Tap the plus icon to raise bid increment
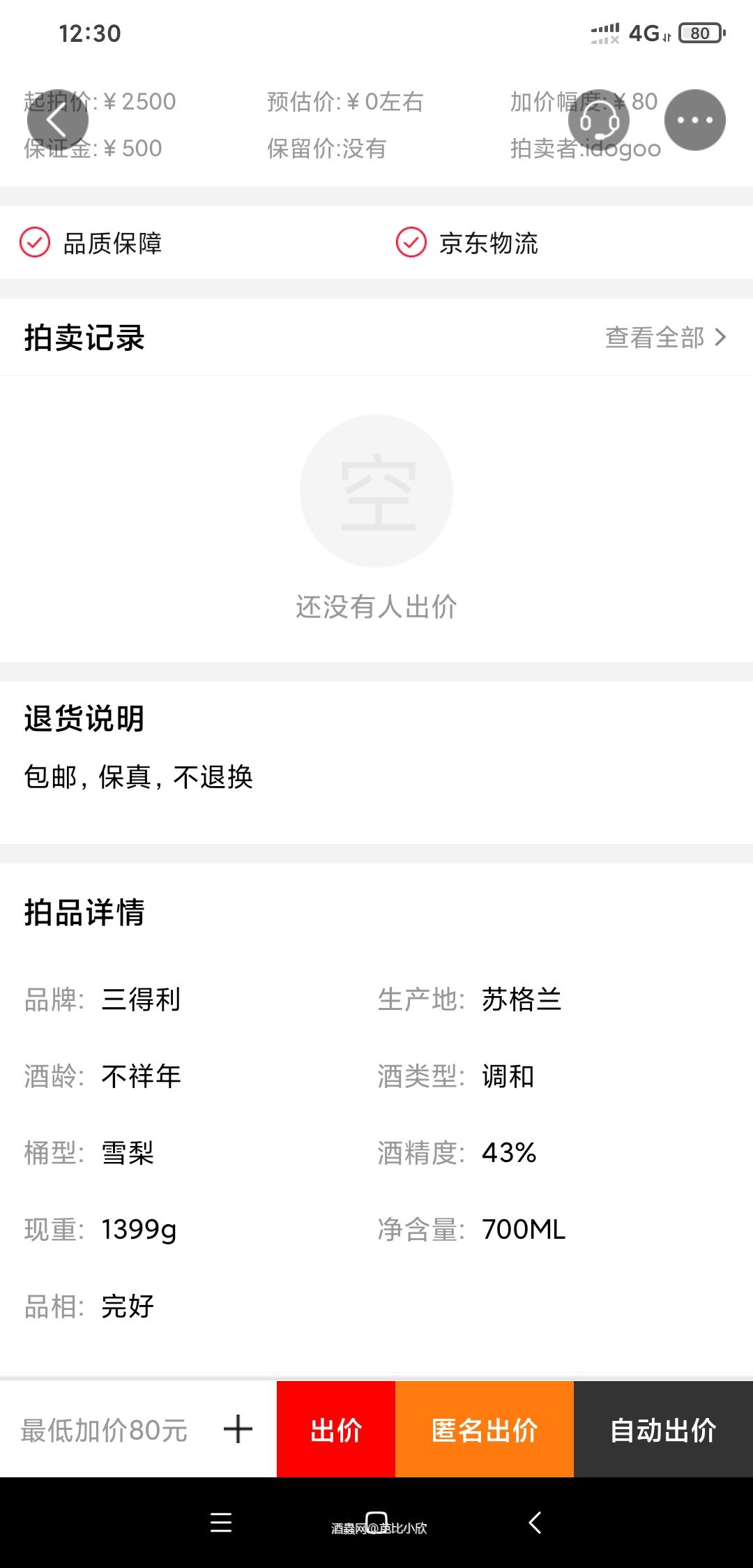Screen dimensions: 753x1568 [x=238, y=1428]
